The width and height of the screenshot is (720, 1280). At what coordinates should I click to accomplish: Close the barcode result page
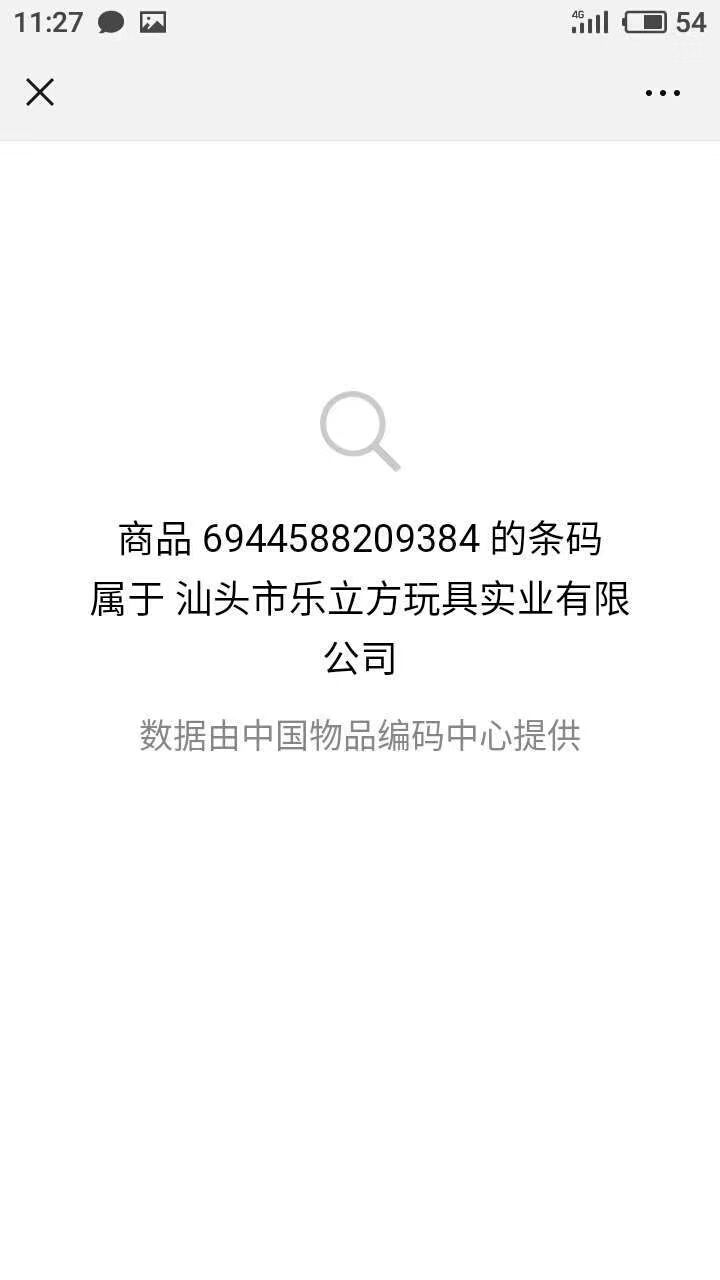point(40,92)
